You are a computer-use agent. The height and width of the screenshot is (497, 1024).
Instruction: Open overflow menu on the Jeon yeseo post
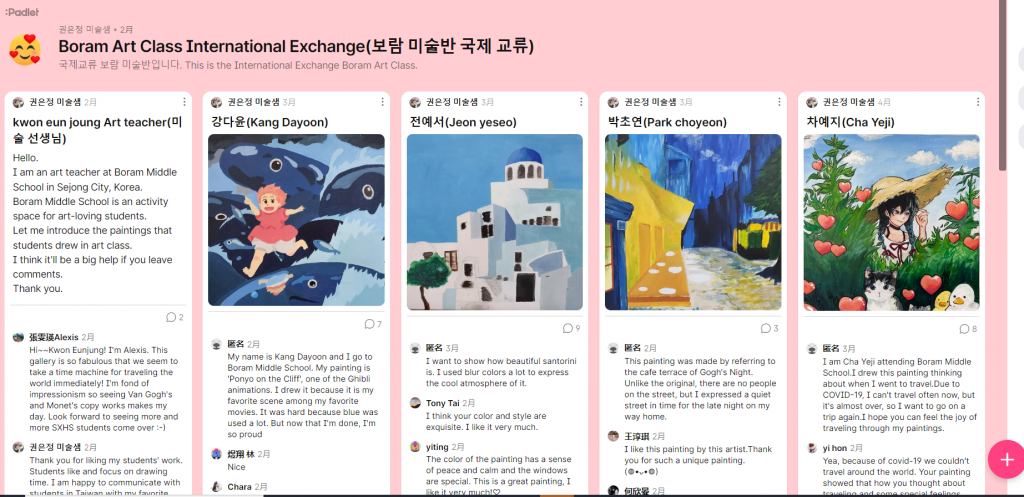581,102
